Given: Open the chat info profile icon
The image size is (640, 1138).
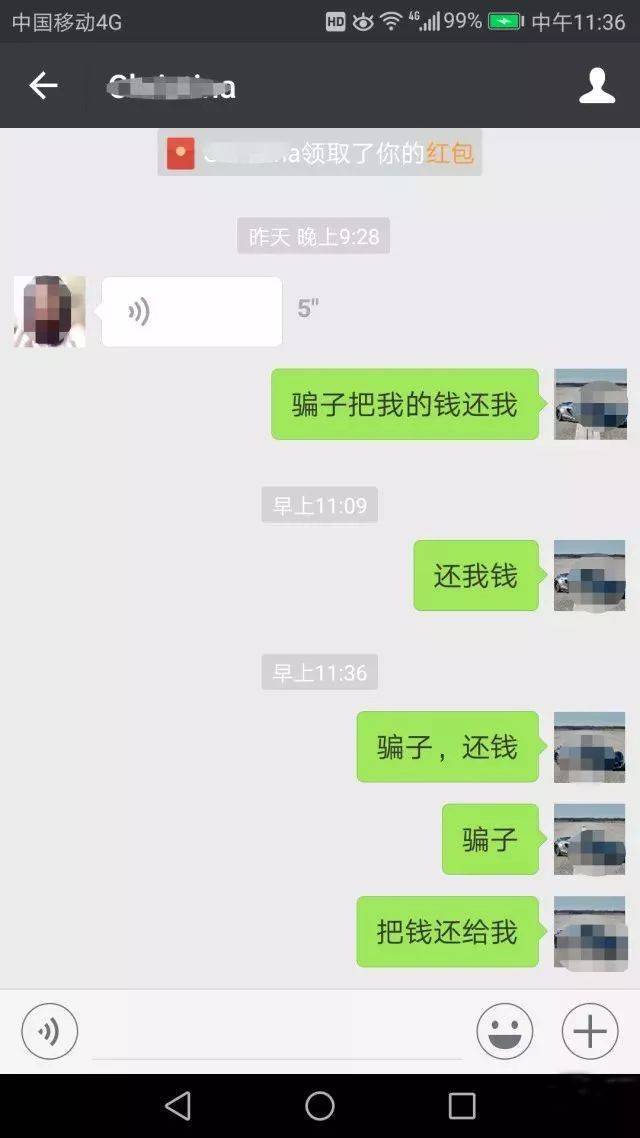Looking at the screenshot, I should pos(597,86).
